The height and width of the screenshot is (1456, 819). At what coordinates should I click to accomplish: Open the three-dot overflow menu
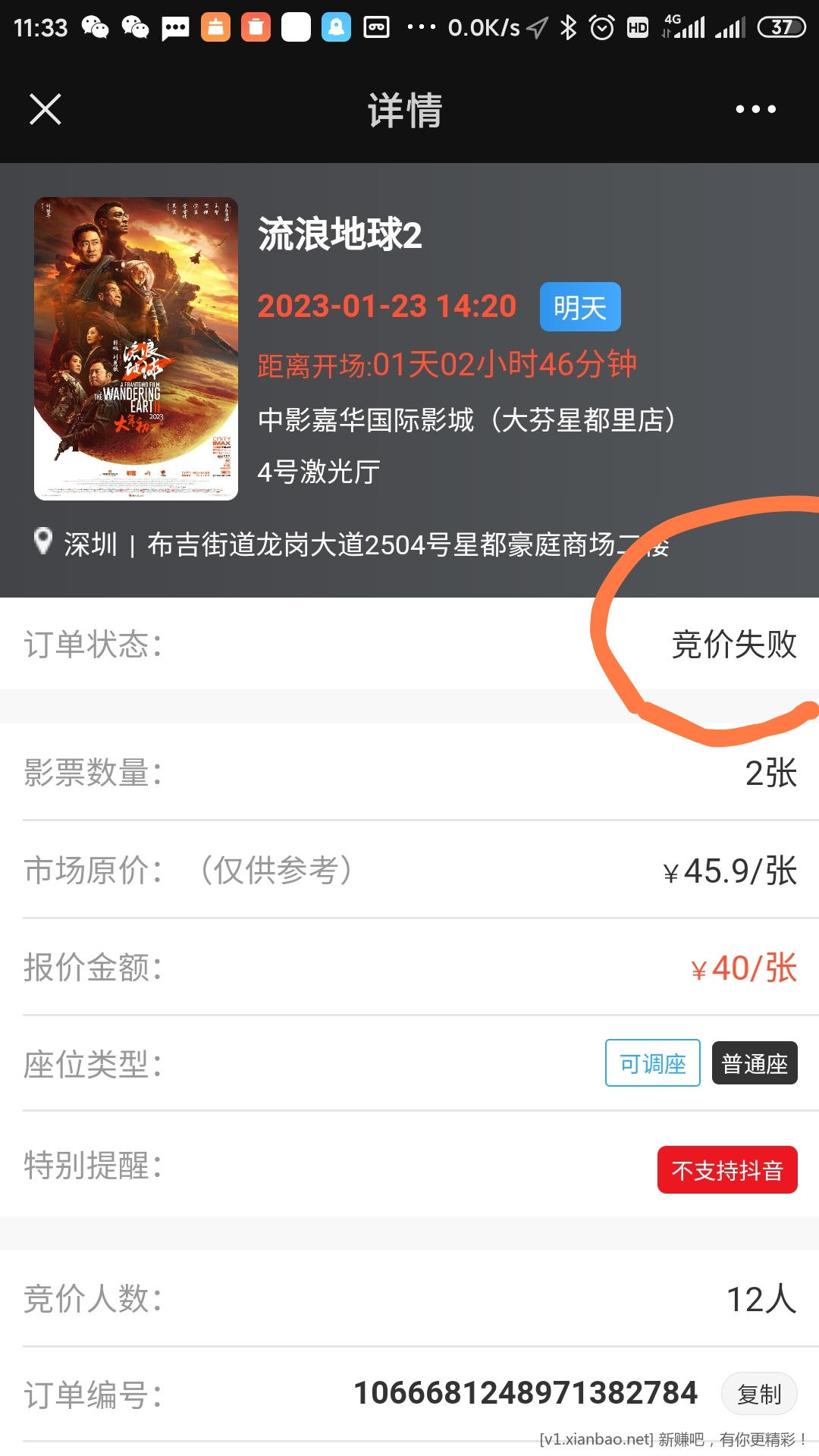755,109
